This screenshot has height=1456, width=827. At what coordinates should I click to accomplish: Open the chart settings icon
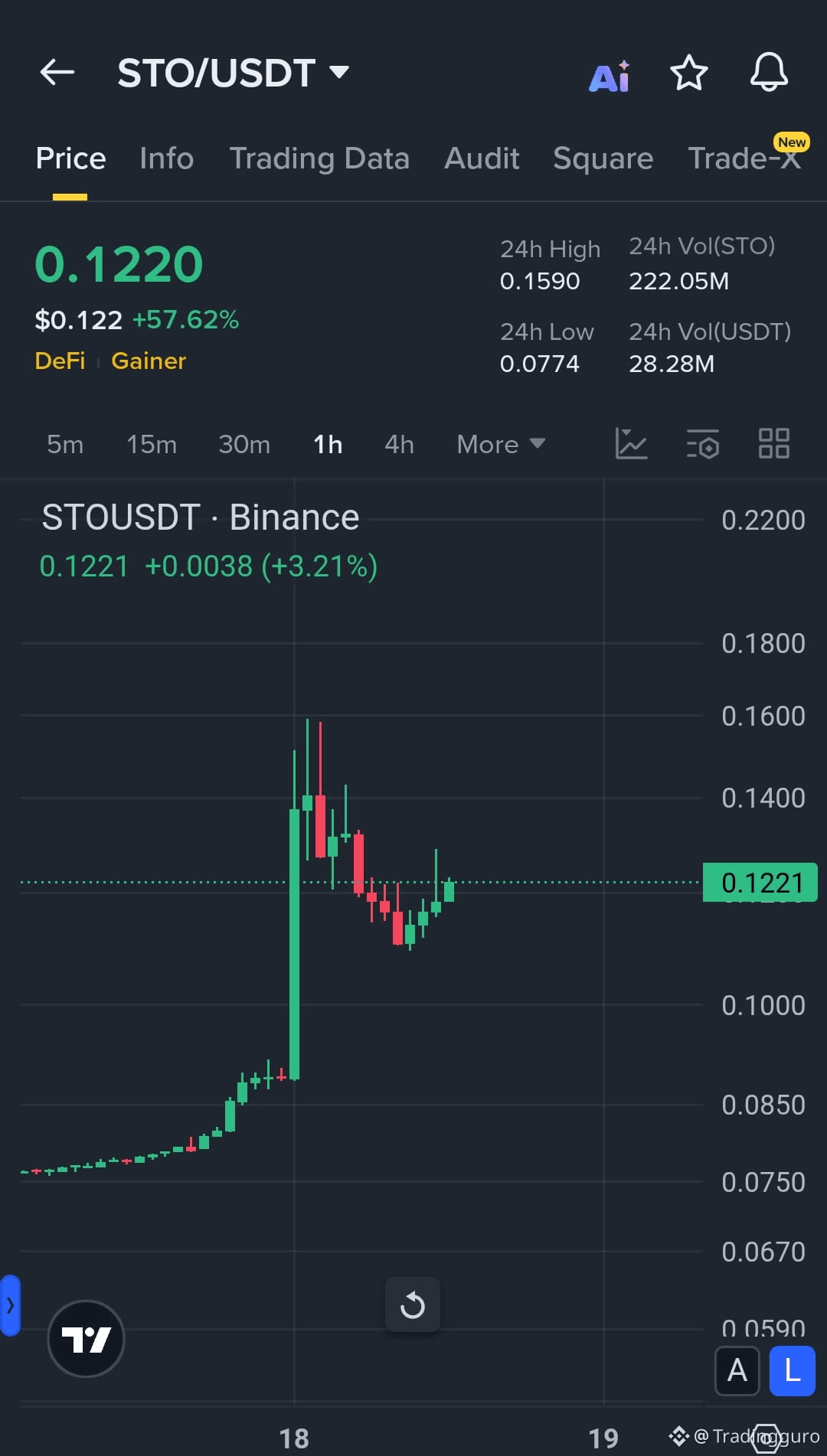click(702, 444)
